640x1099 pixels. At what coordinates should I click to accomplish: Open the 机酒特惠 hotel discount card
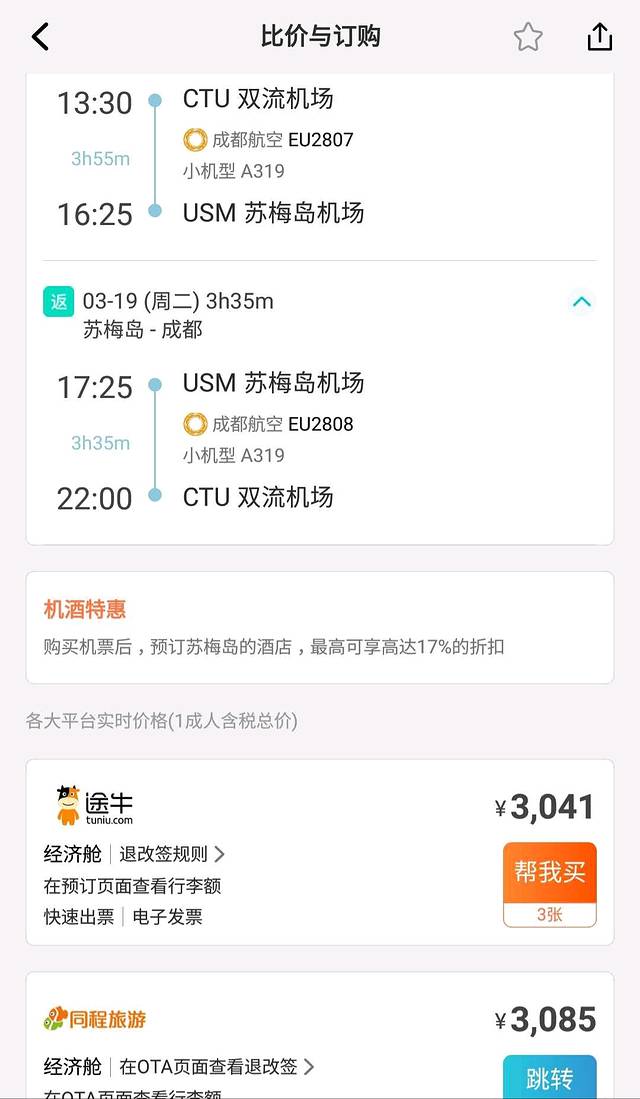pyautogui.click(x=319, y=627)
